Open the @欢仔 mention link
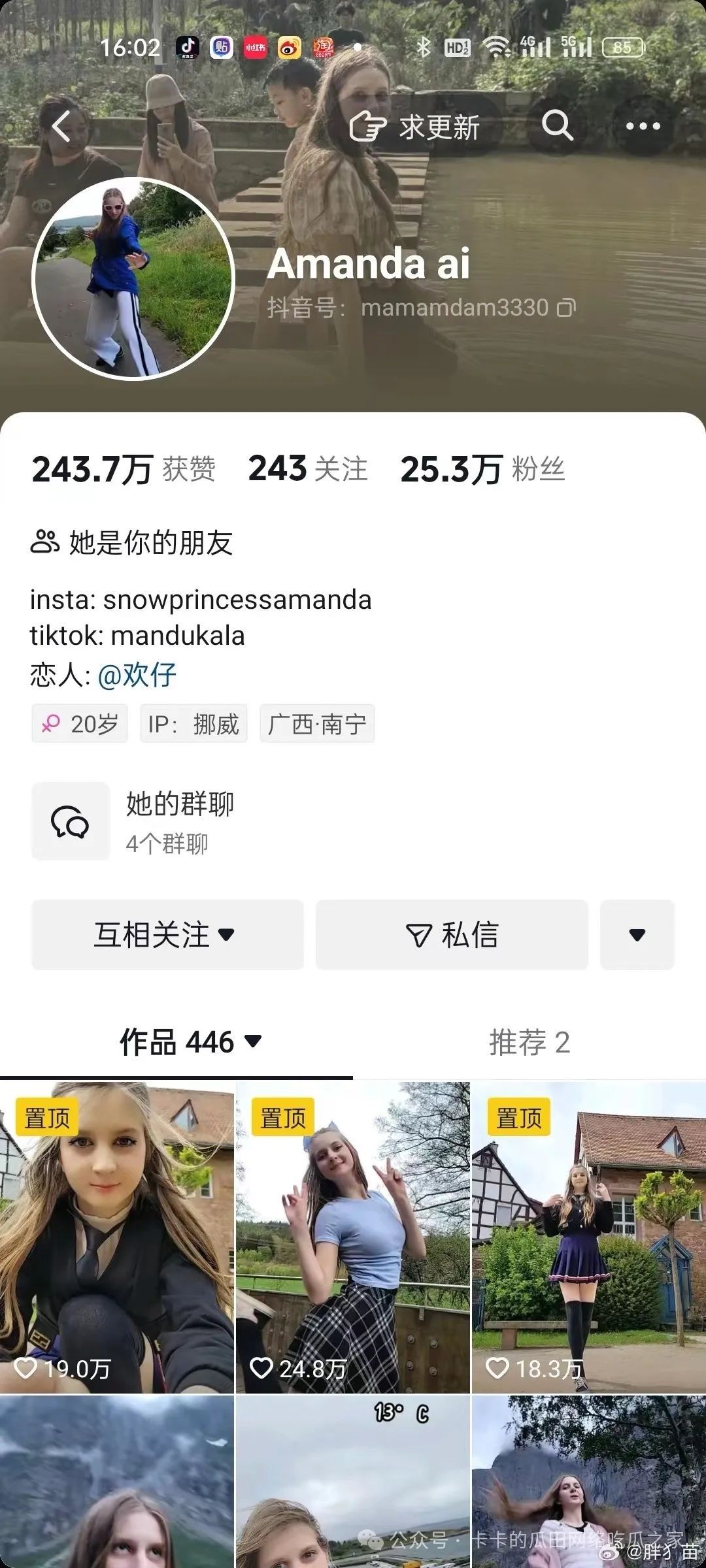The height and width of the screenshot is (1568, 706). coord(137,675)
